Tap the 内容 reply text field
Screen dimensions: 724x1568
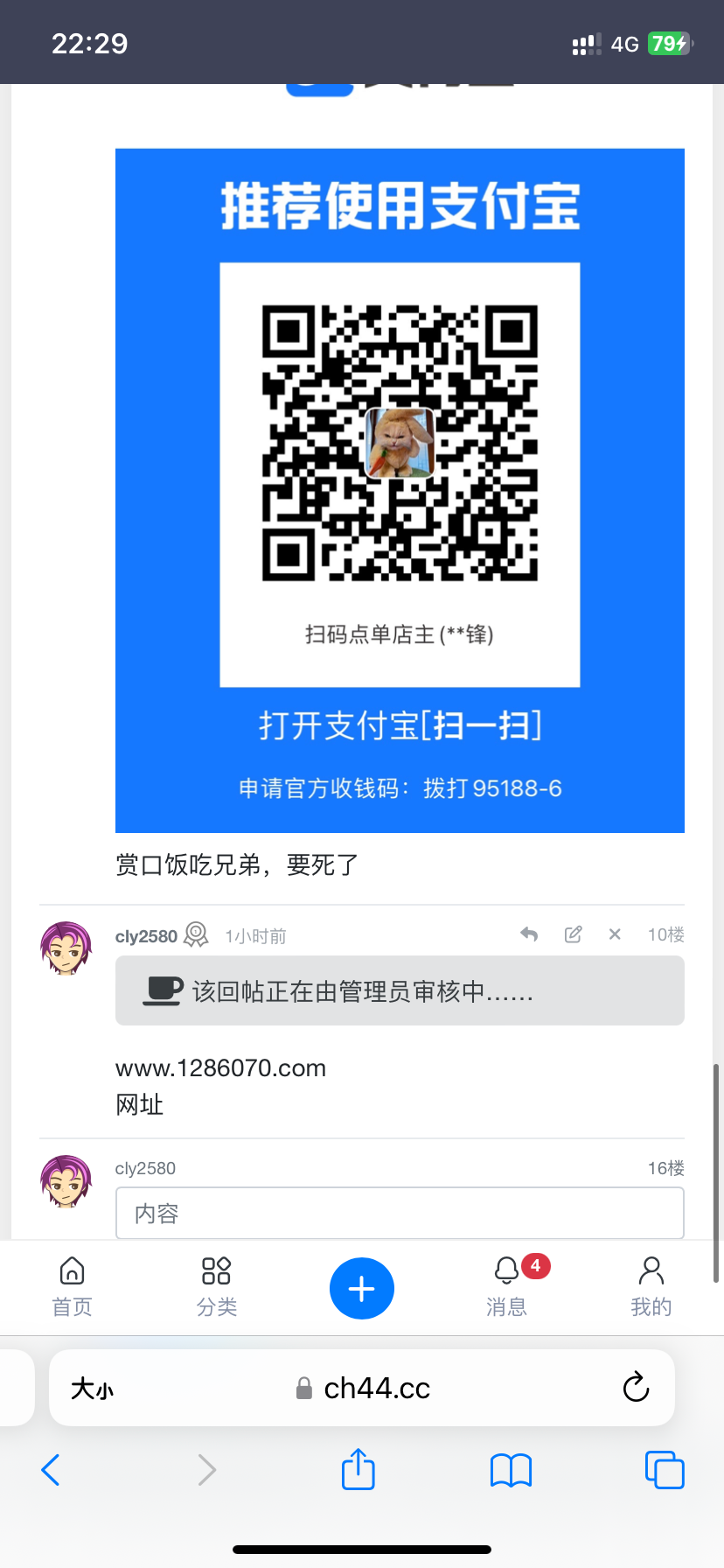point(400,1213)
